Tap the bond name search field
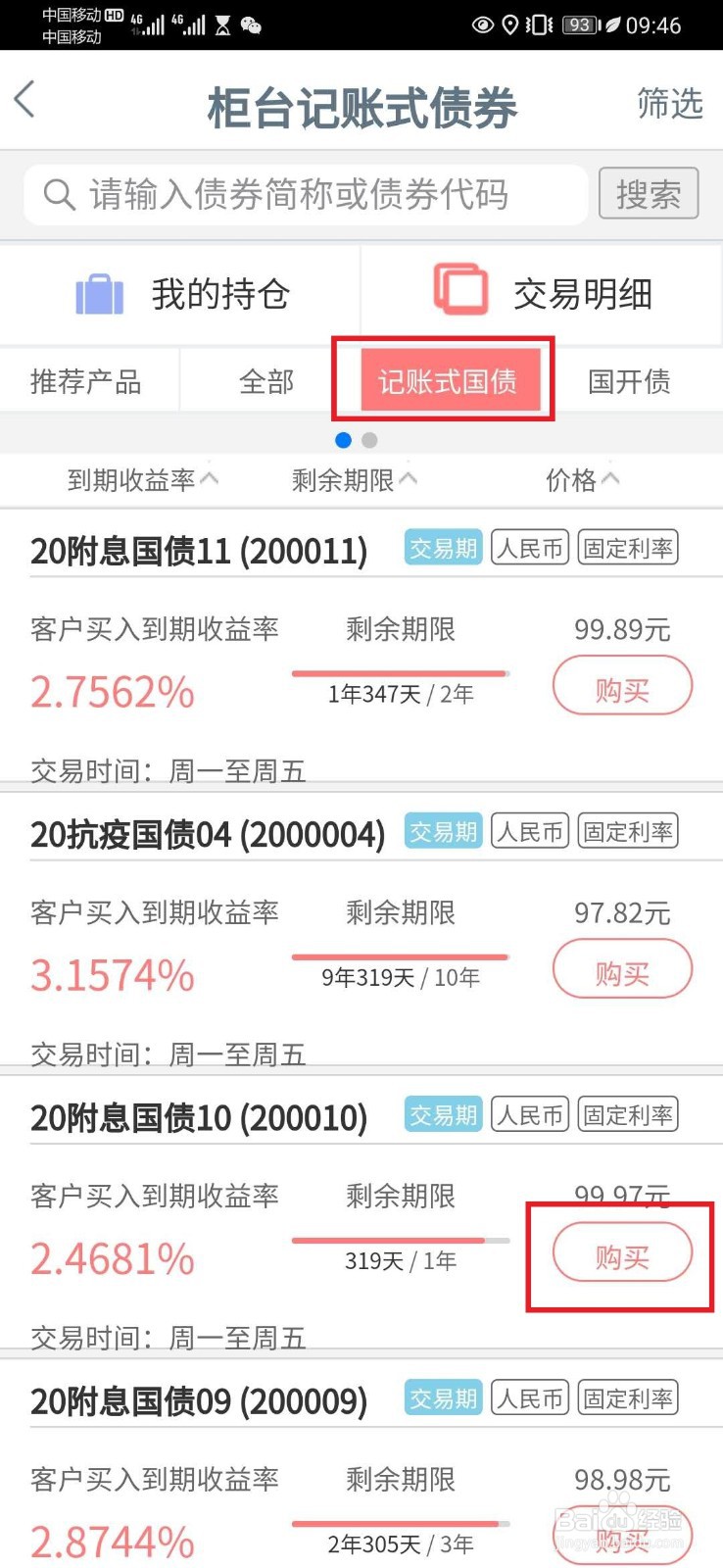 306,194
